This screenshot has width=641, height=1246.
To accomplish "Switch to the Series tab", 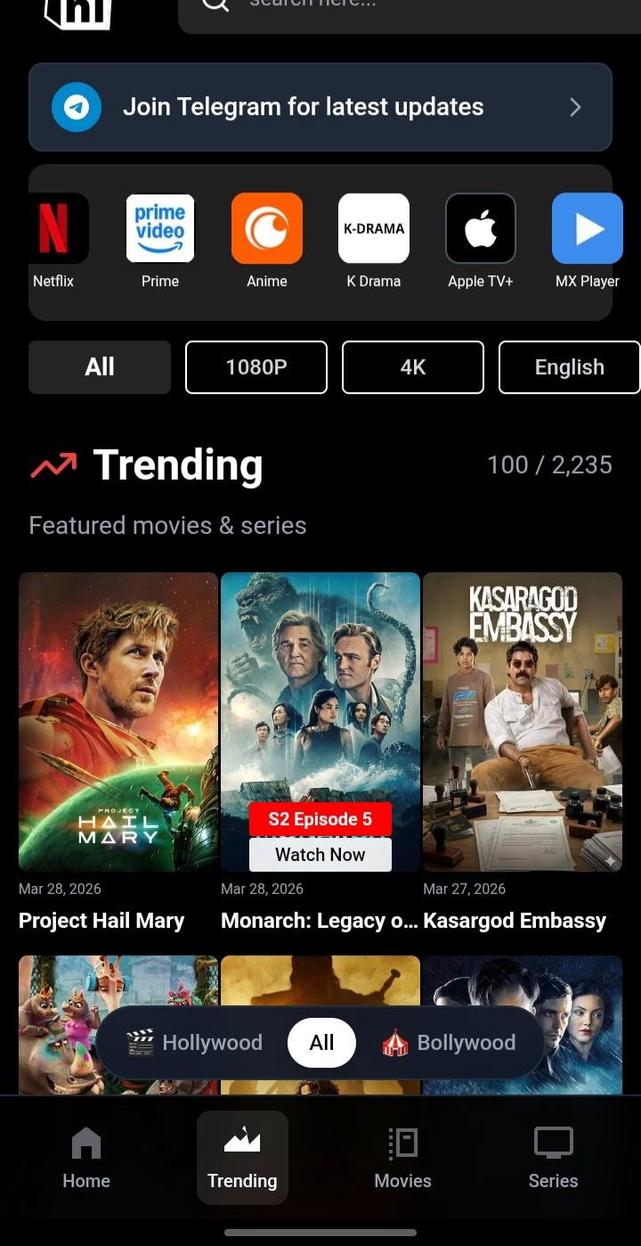I will [x=553, y=1158].
